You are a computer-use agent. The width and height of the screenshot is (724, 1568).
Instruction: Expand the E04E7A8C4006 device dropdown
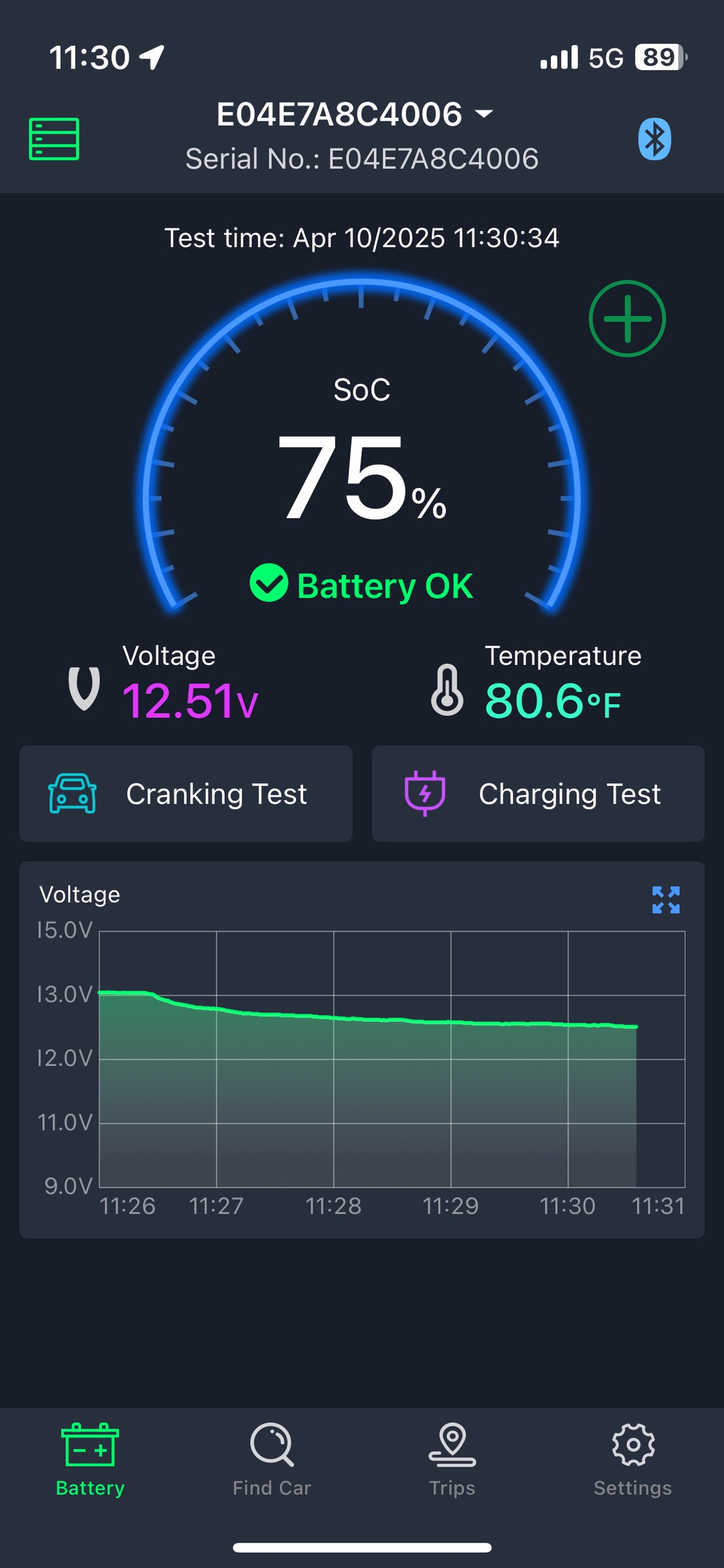(x=355, y=114)
